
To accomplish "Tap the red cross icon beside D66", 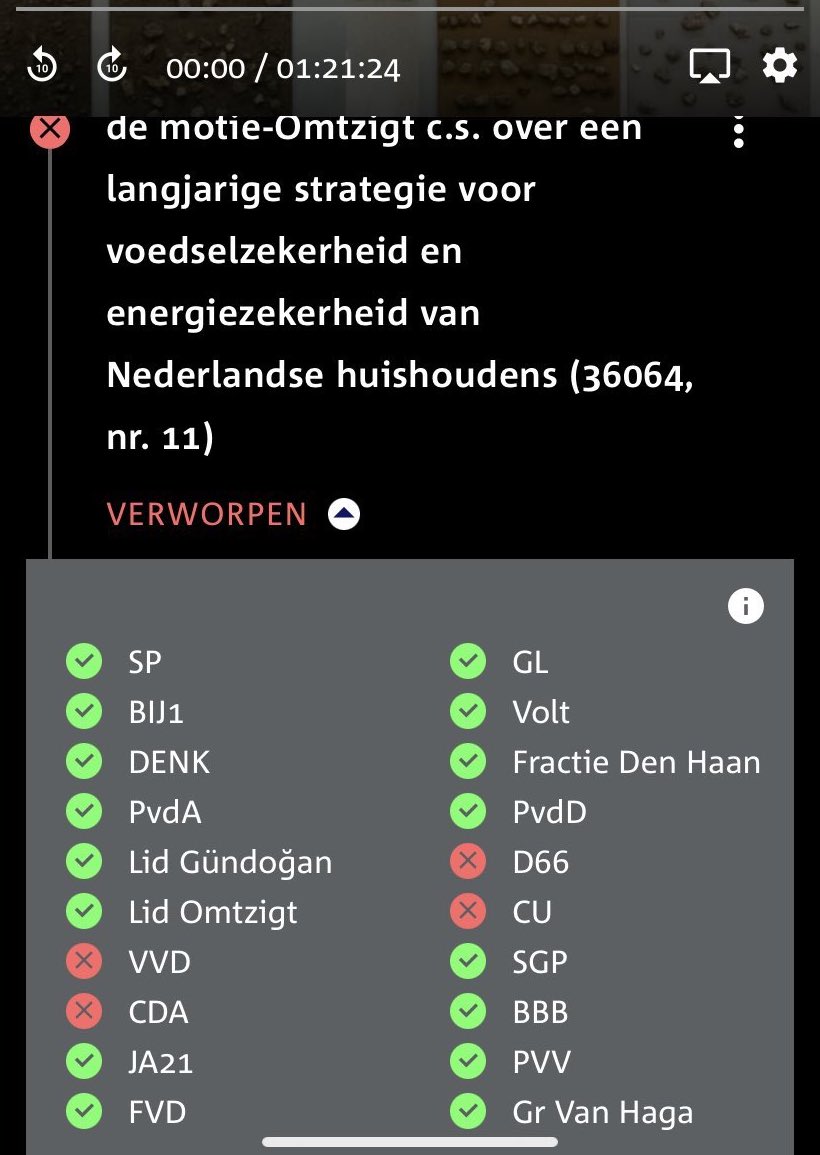I will pyautogui.click(x=467, y=861).
